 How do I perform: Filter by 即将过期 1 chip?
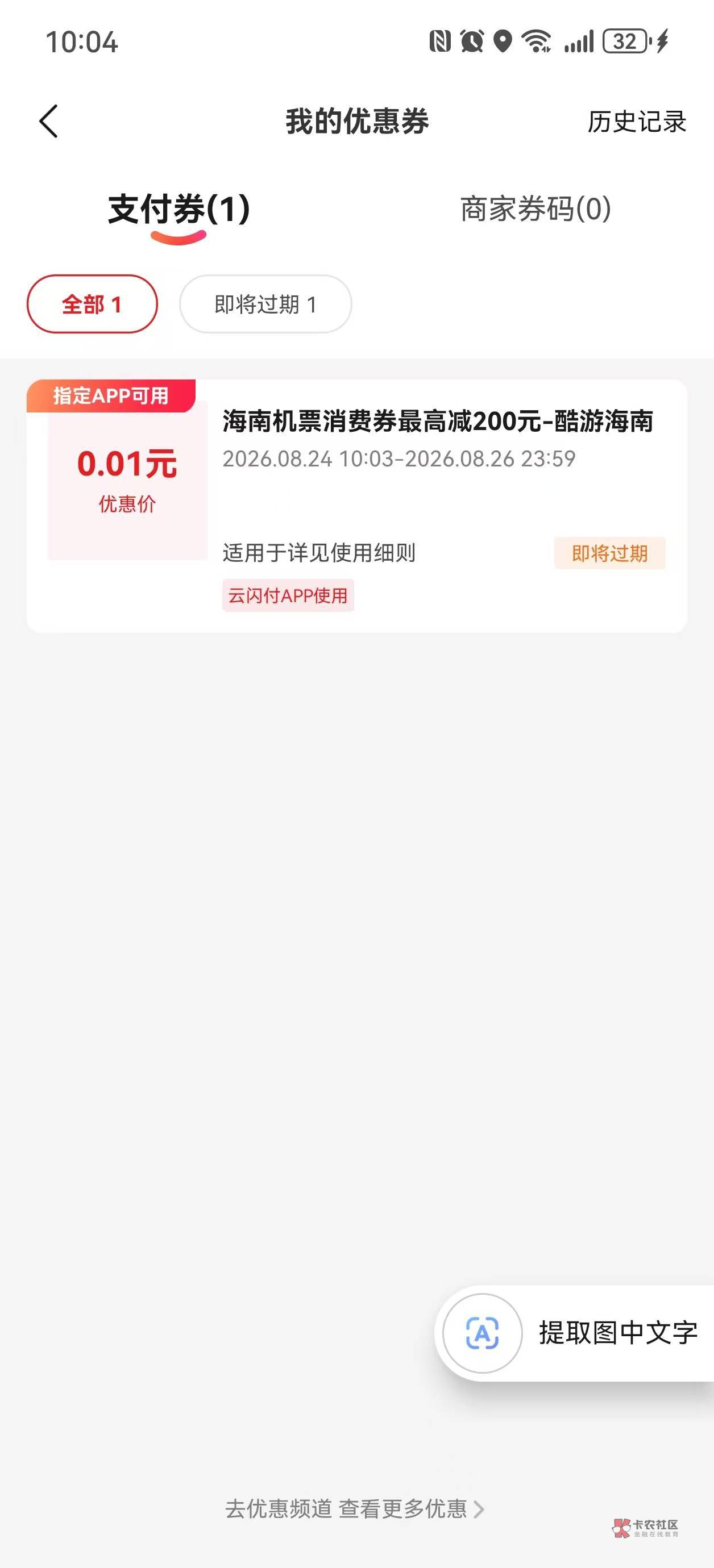point(265,304)
